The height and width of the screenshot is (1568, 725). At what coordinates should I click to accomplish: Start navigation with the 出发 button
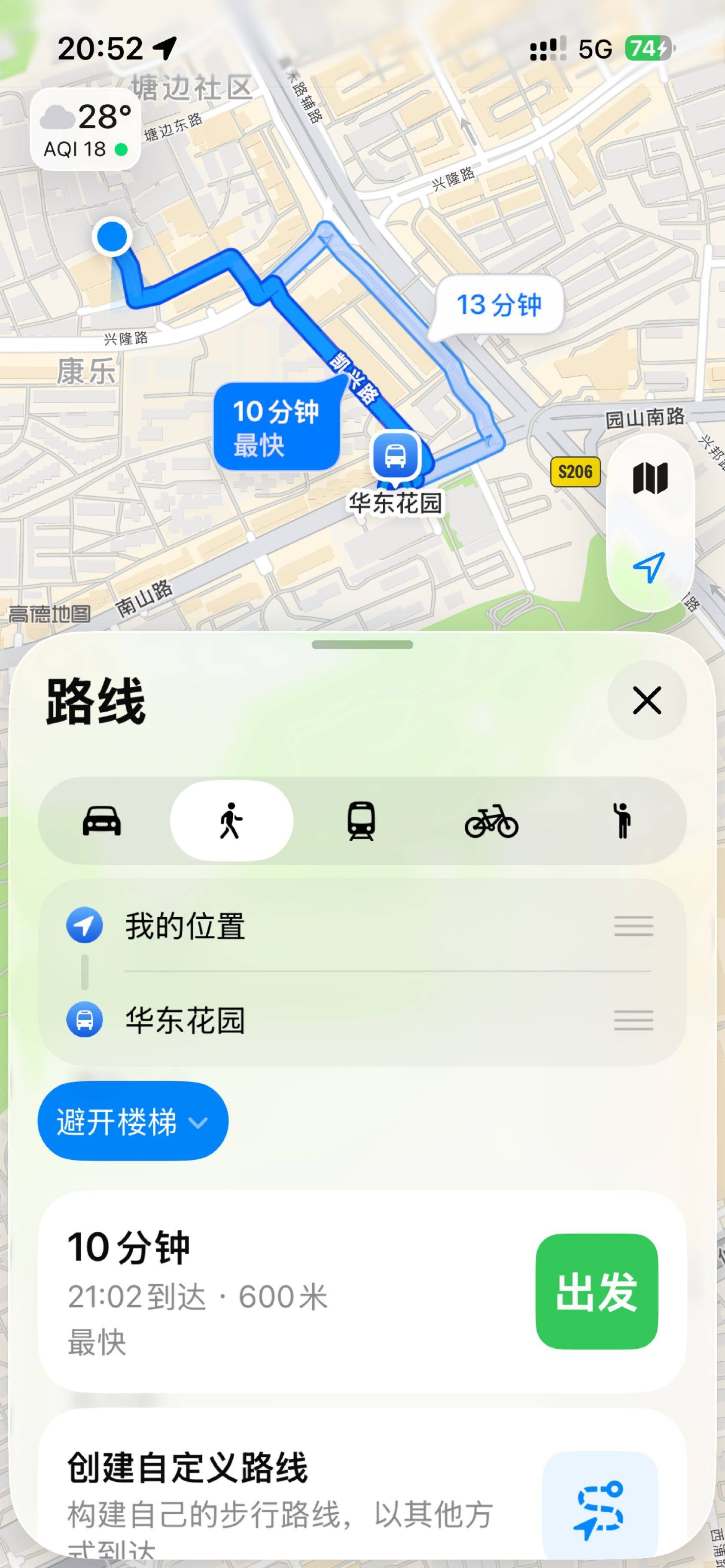(597, 1292)
